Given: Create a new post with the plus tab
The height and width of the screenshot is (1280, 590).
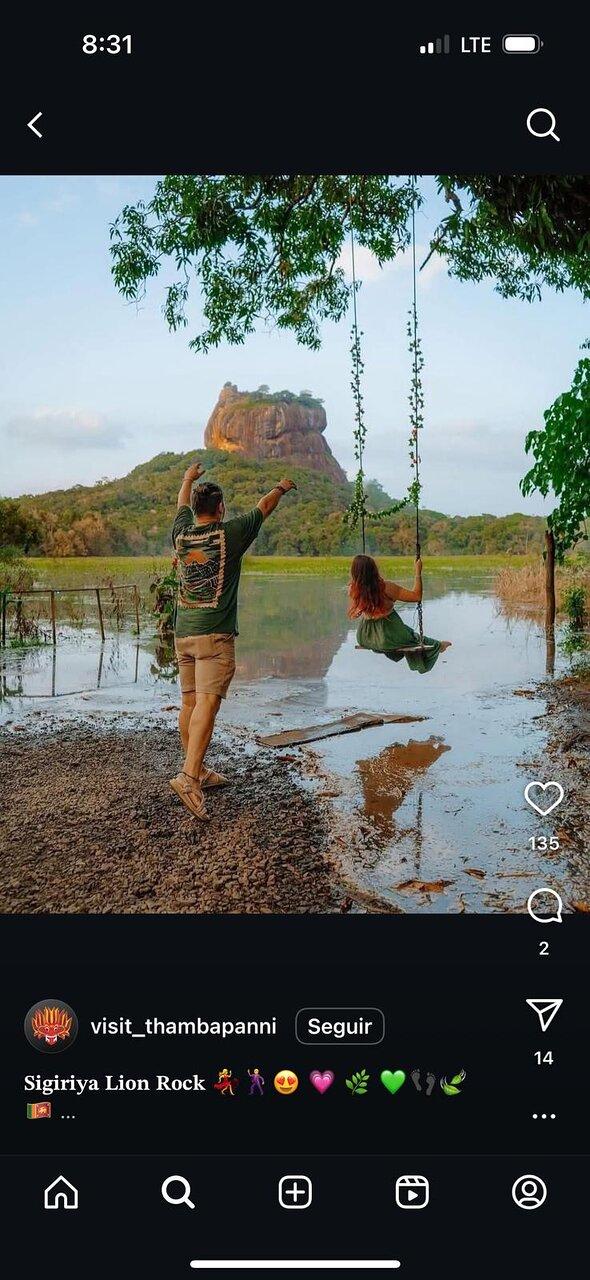Looking at the screenshot, I should click(x=295, y=1192).
